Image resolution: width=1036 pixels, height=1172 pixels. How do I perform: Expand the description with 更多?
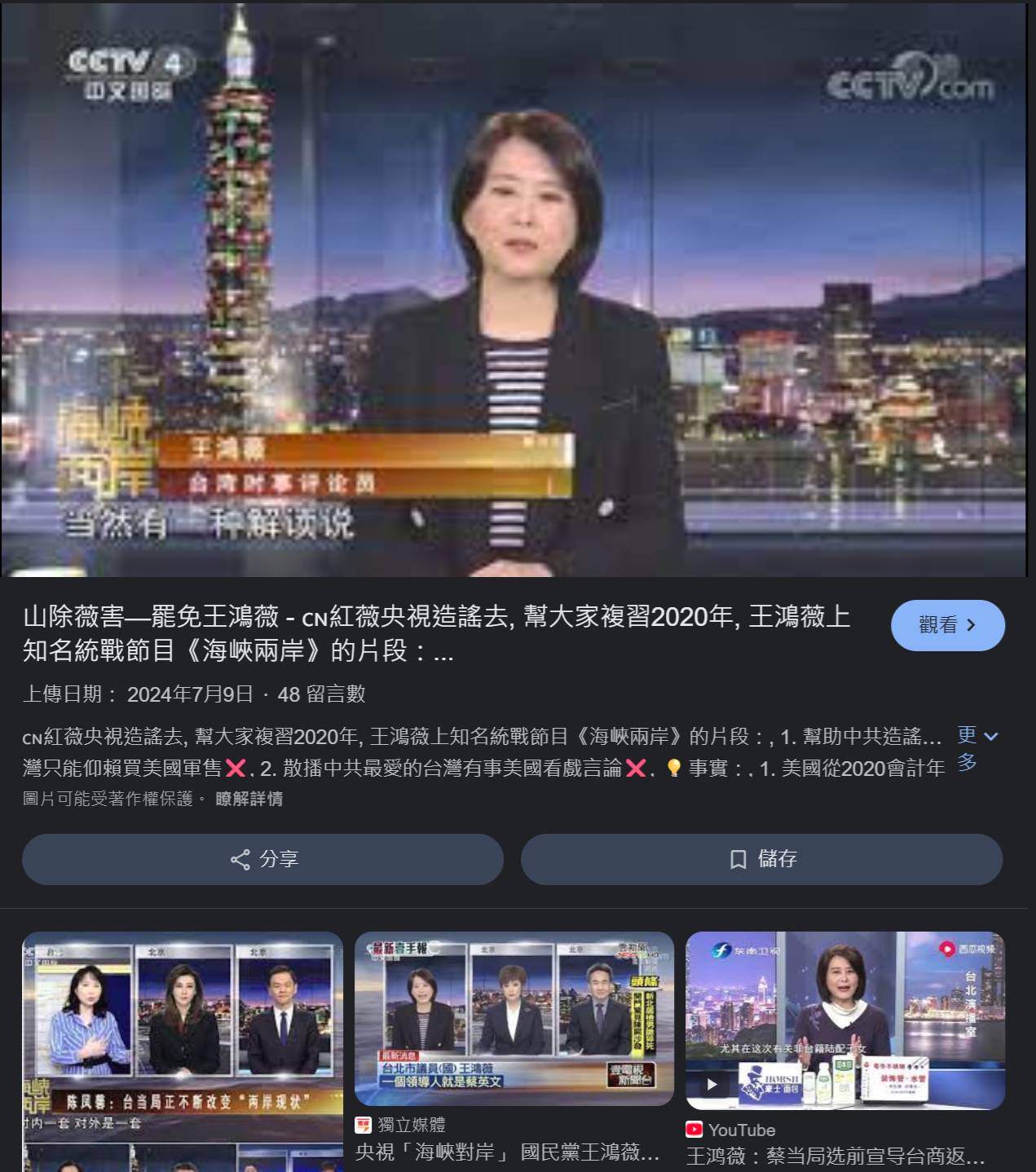coord(976,747)
